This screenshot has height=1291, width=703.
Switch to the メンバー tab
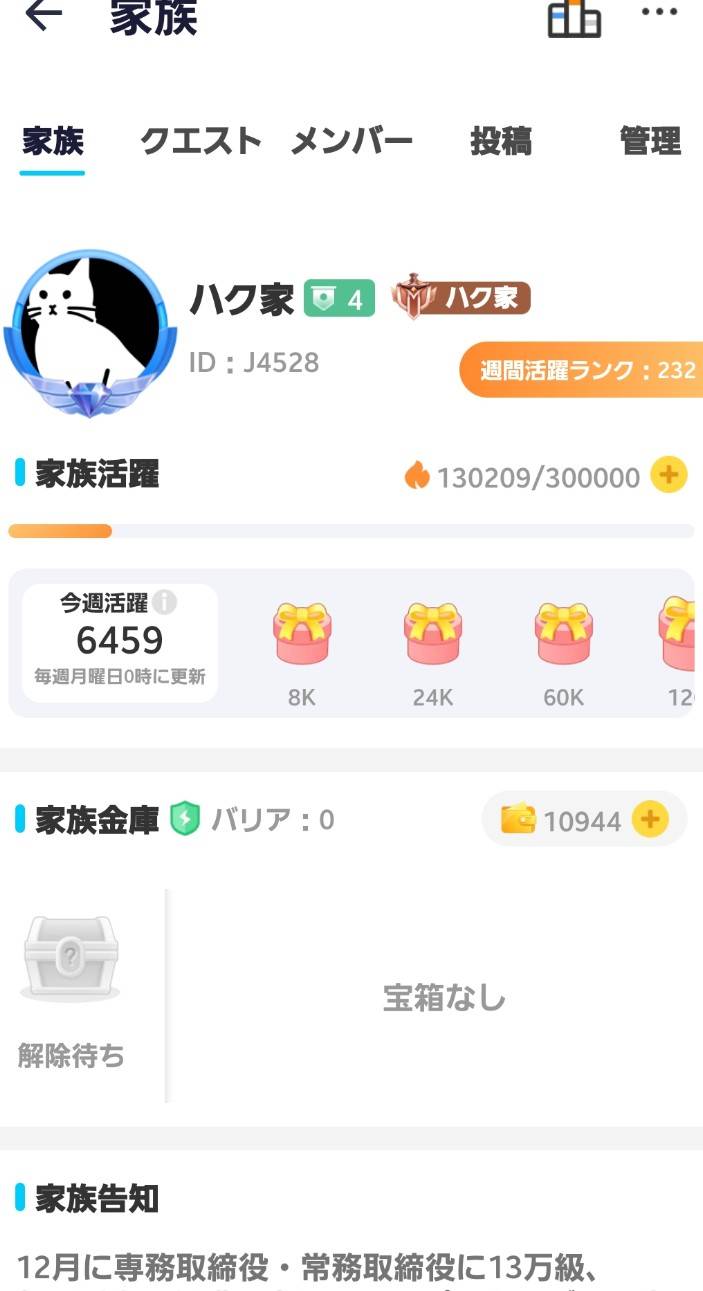pos(352,142)
